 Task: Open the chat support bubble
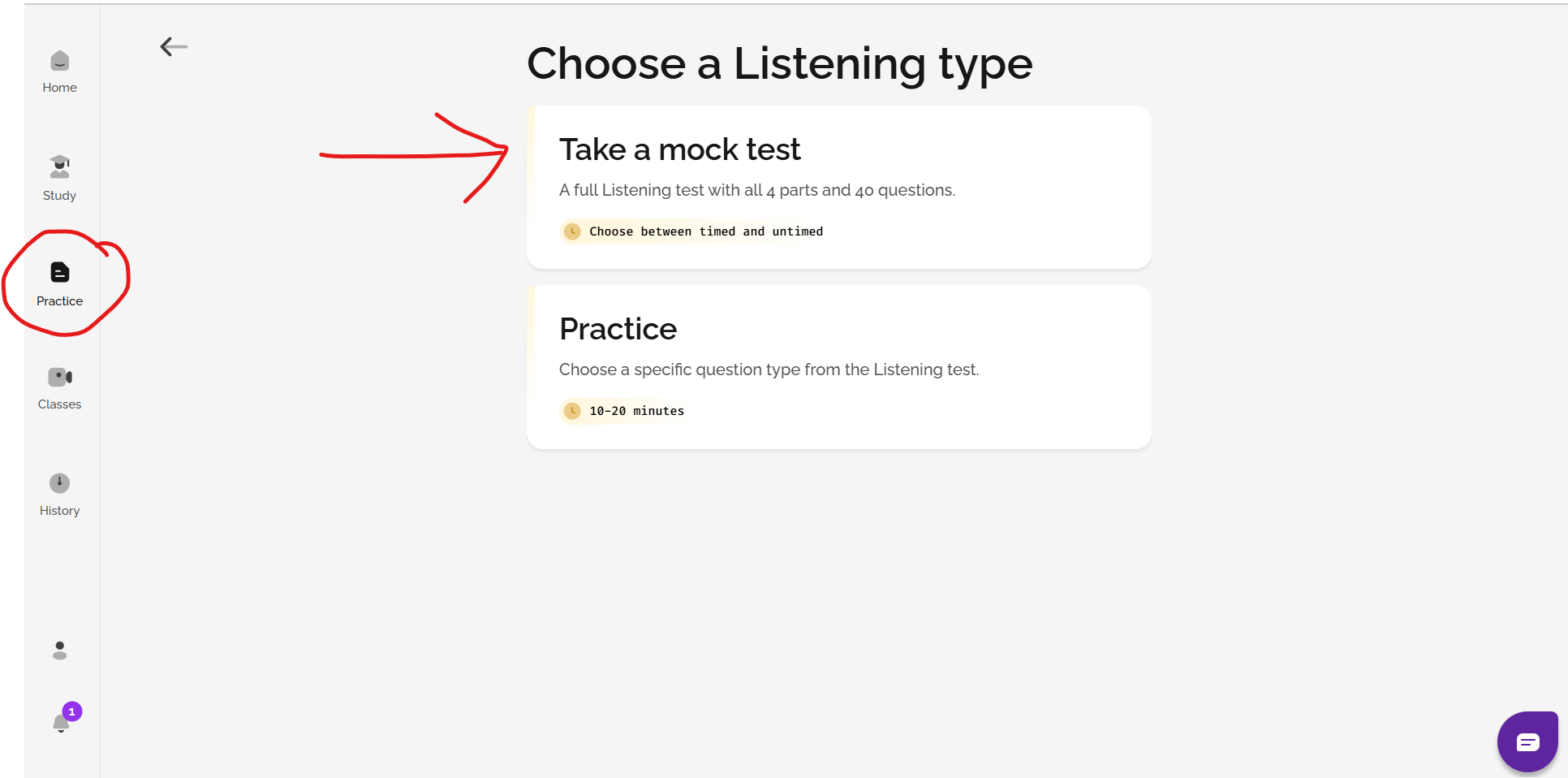point(1527,741)
